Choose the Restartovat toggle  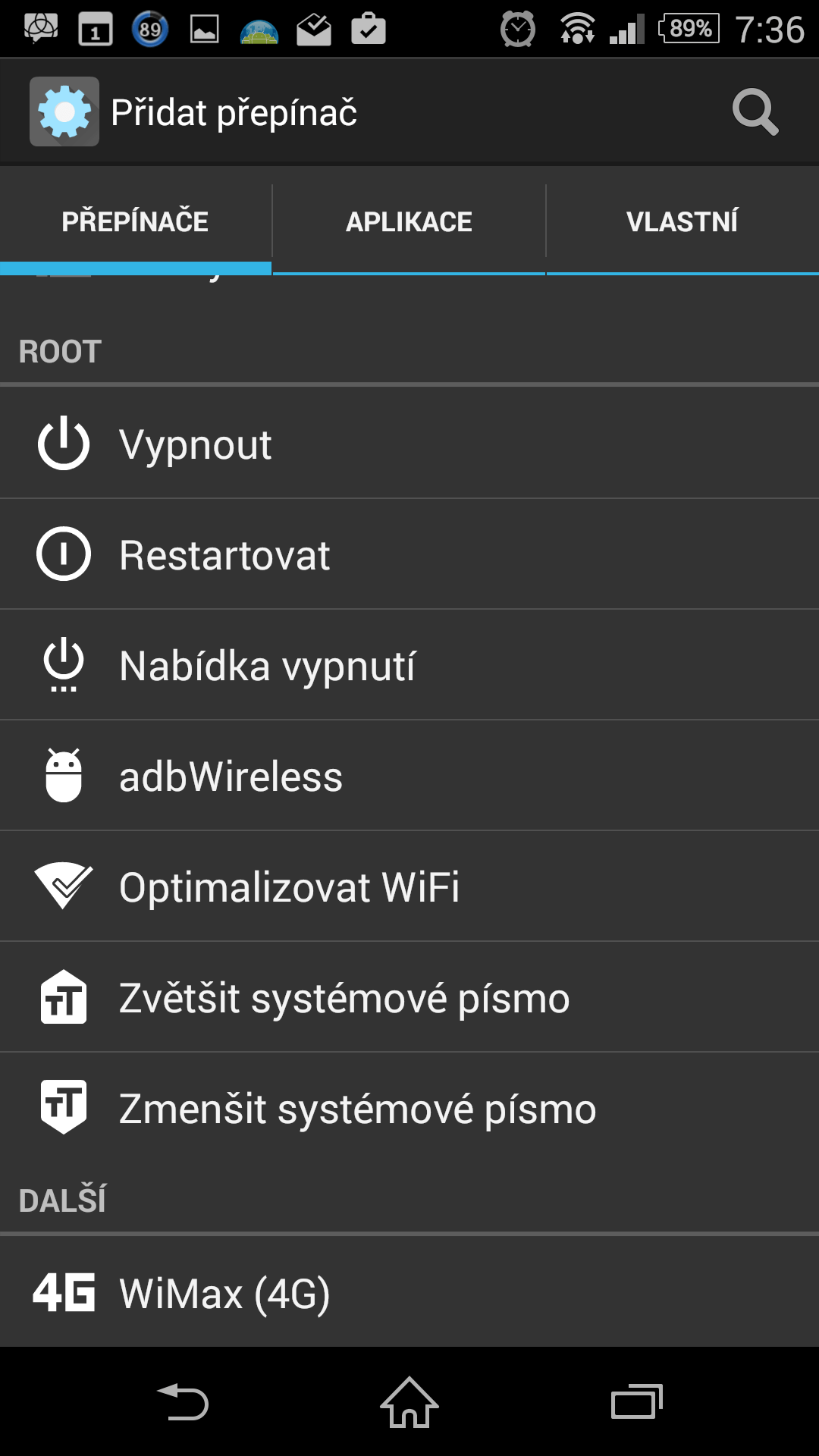409,554
